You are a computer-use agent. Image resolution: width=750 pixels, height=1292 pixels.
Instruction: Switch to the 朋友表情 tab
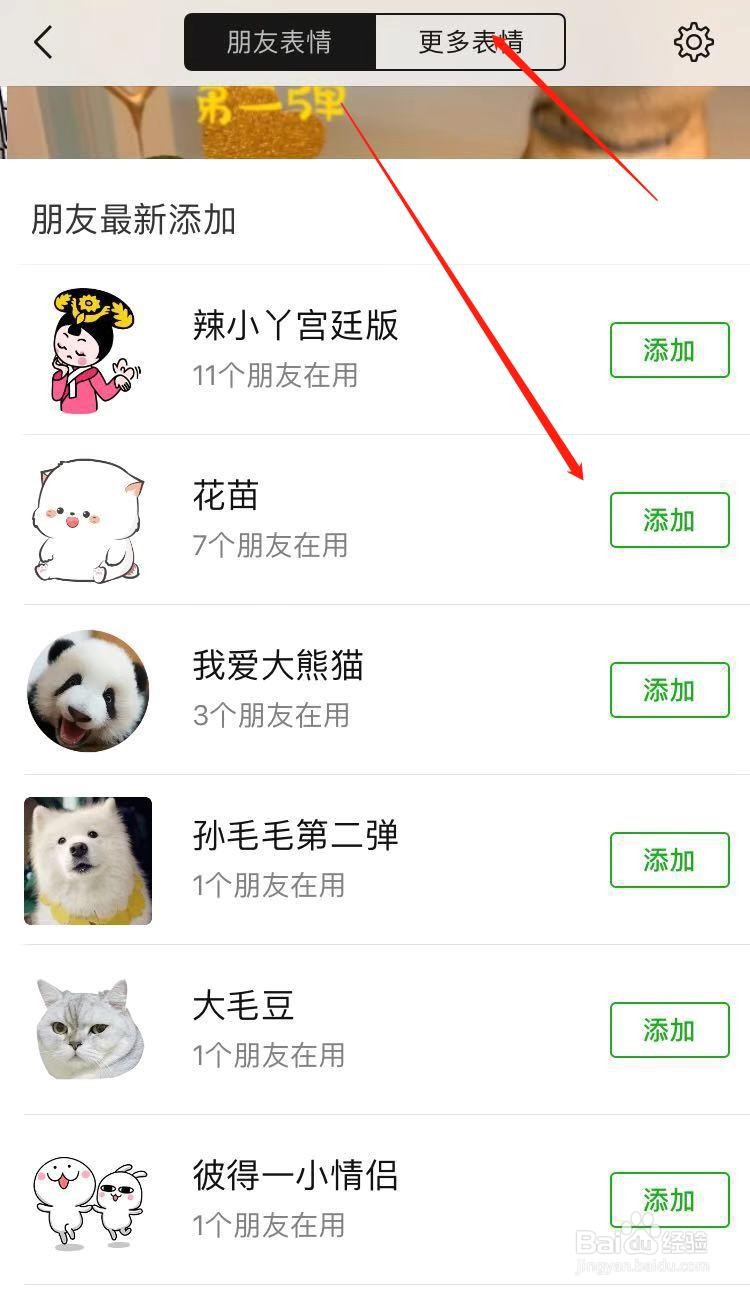[277, 42]
